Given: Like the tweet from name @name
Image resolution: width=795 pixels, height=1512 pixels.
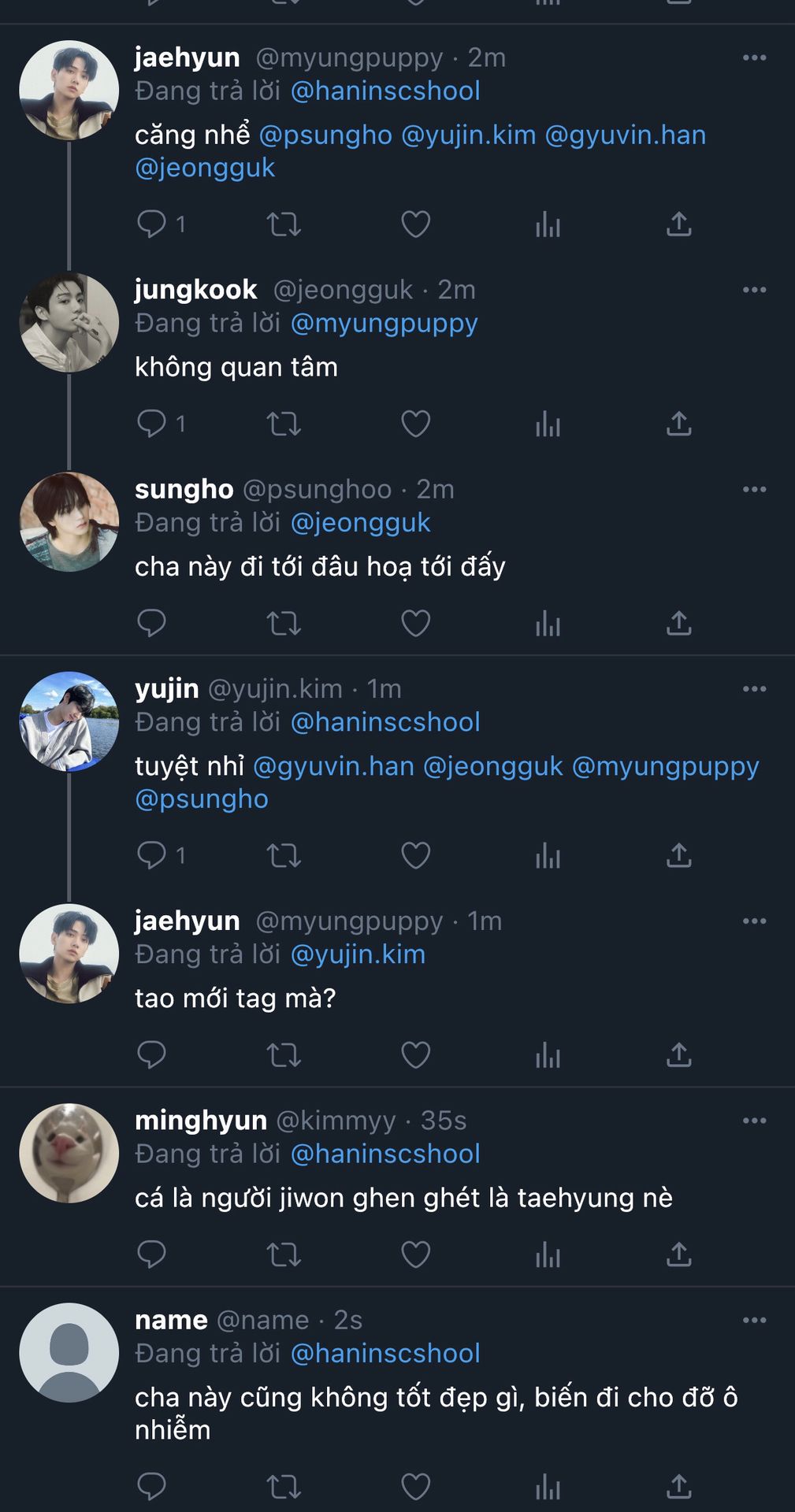Looking at the screenshot, I should (415, 1486).
